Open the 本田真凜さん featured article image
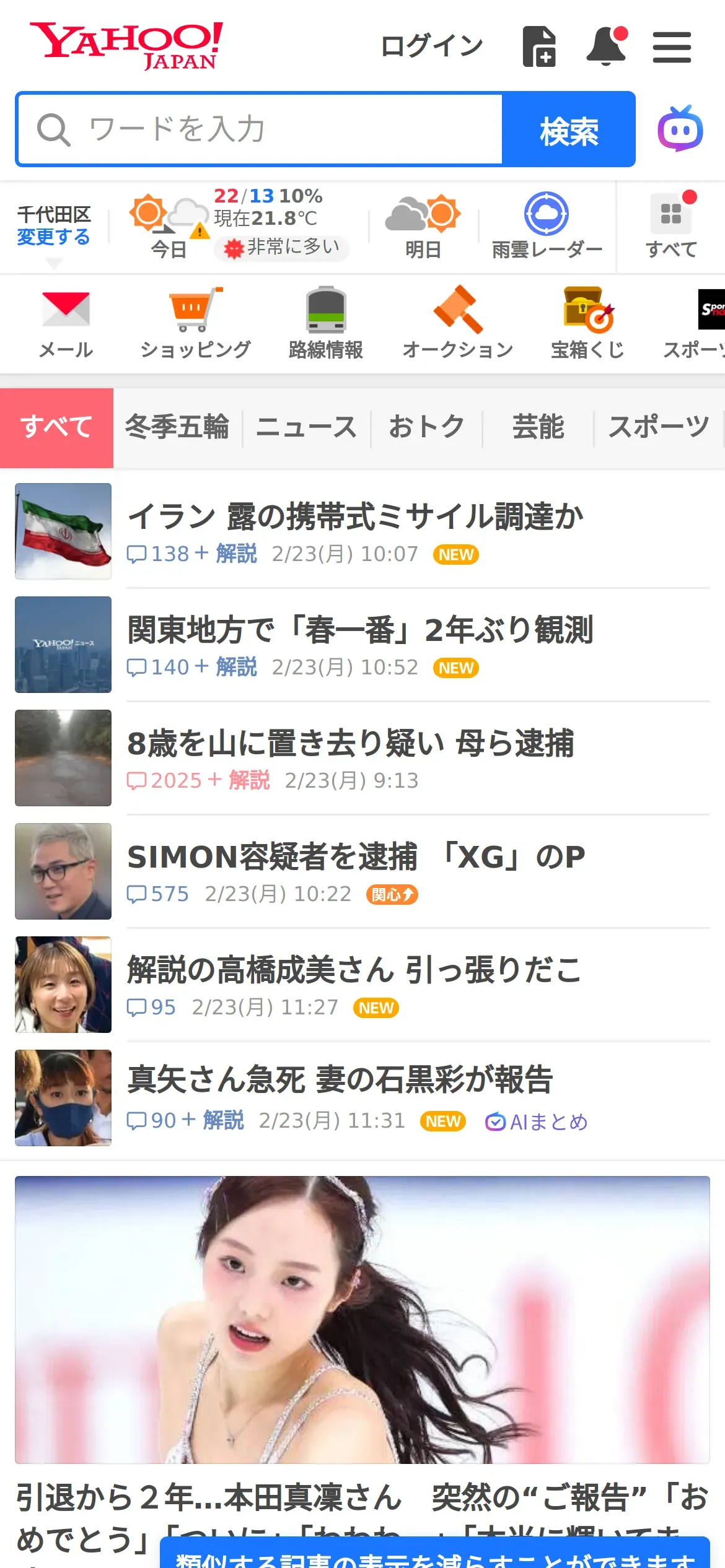 pos(362,1319)
